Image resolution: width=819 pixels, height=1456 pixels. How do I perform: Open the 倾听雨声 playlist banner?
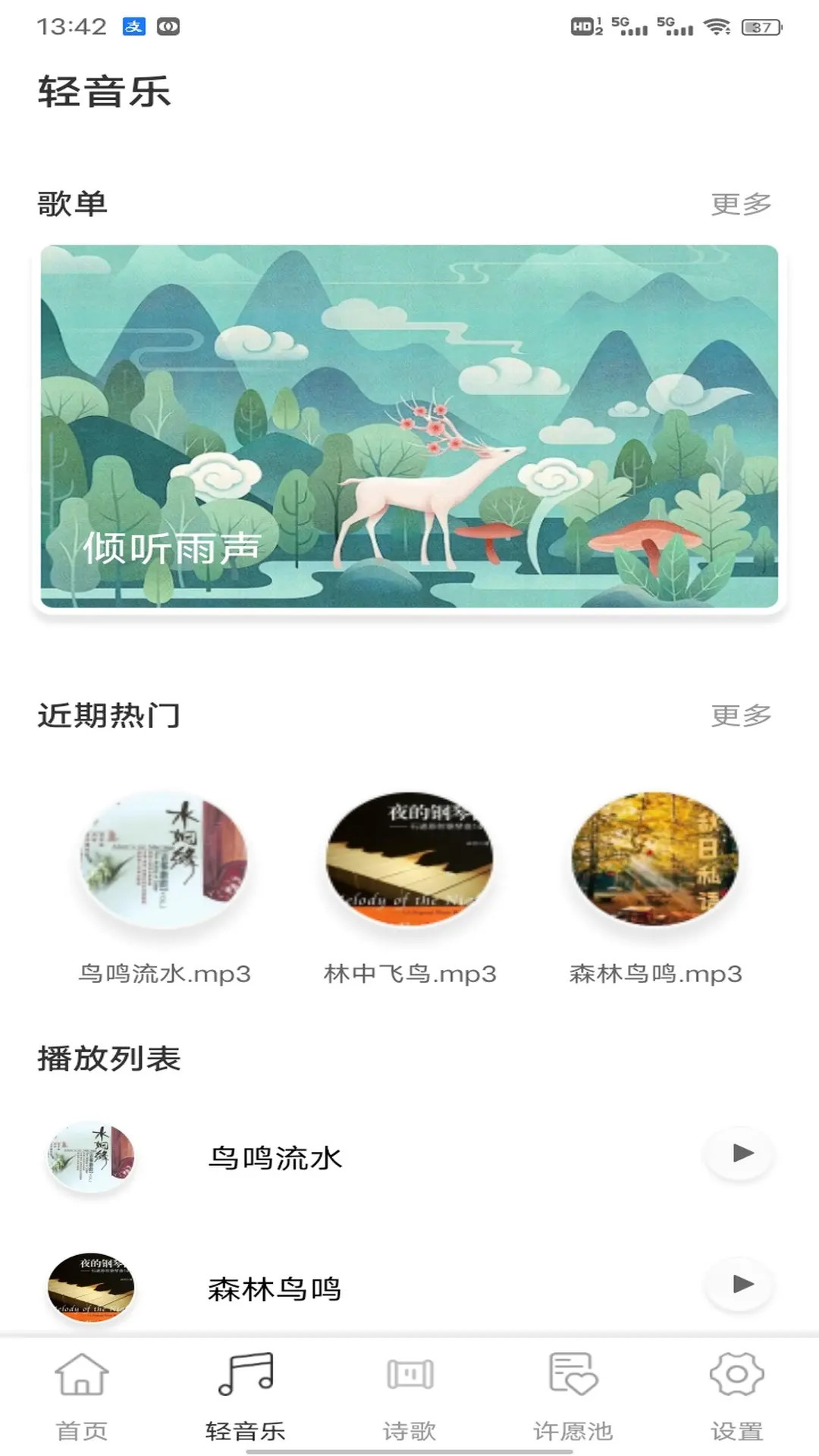click(409, 427)
